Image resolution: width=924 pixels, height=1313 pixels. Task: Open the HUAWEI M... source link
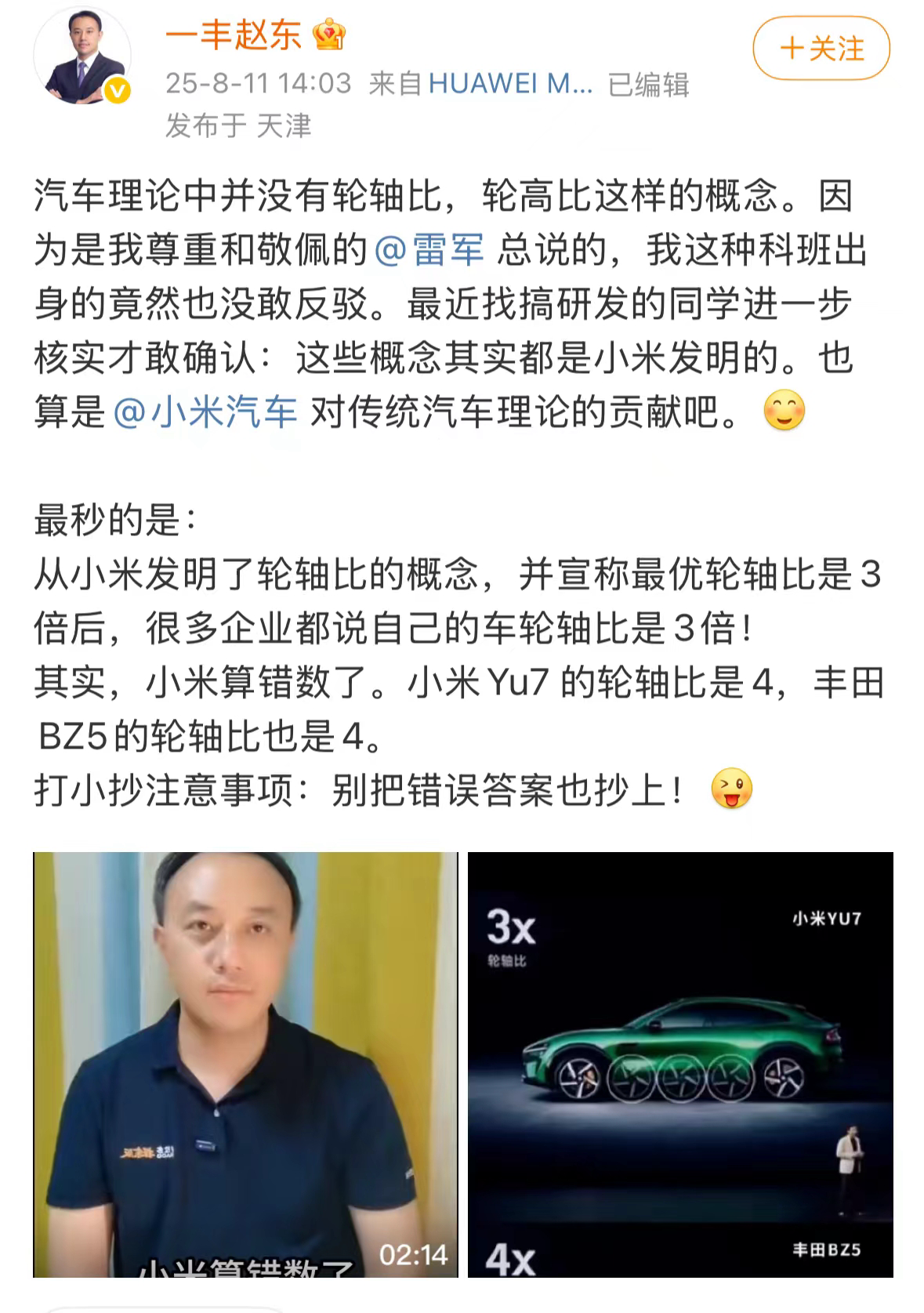(x=510, y=83)
